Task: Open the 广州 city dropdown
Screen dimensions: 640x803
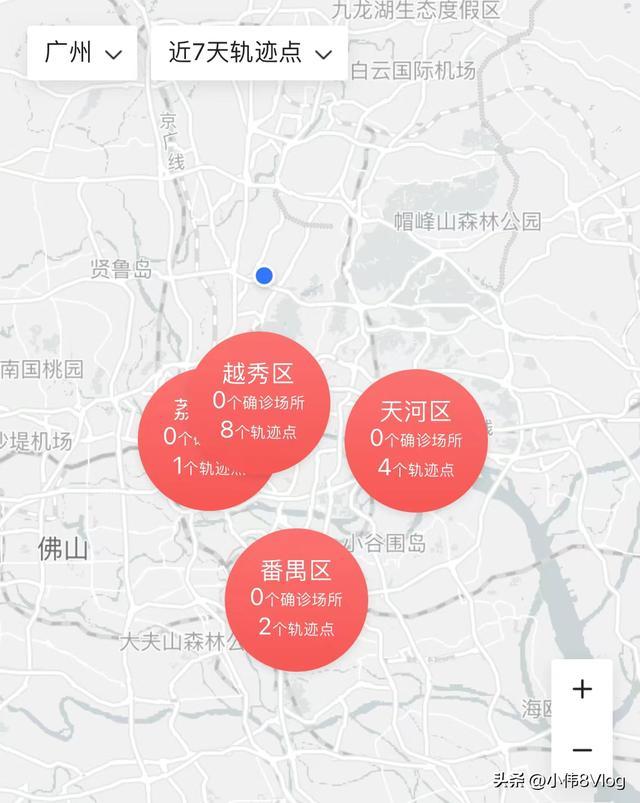Action: 83,53
